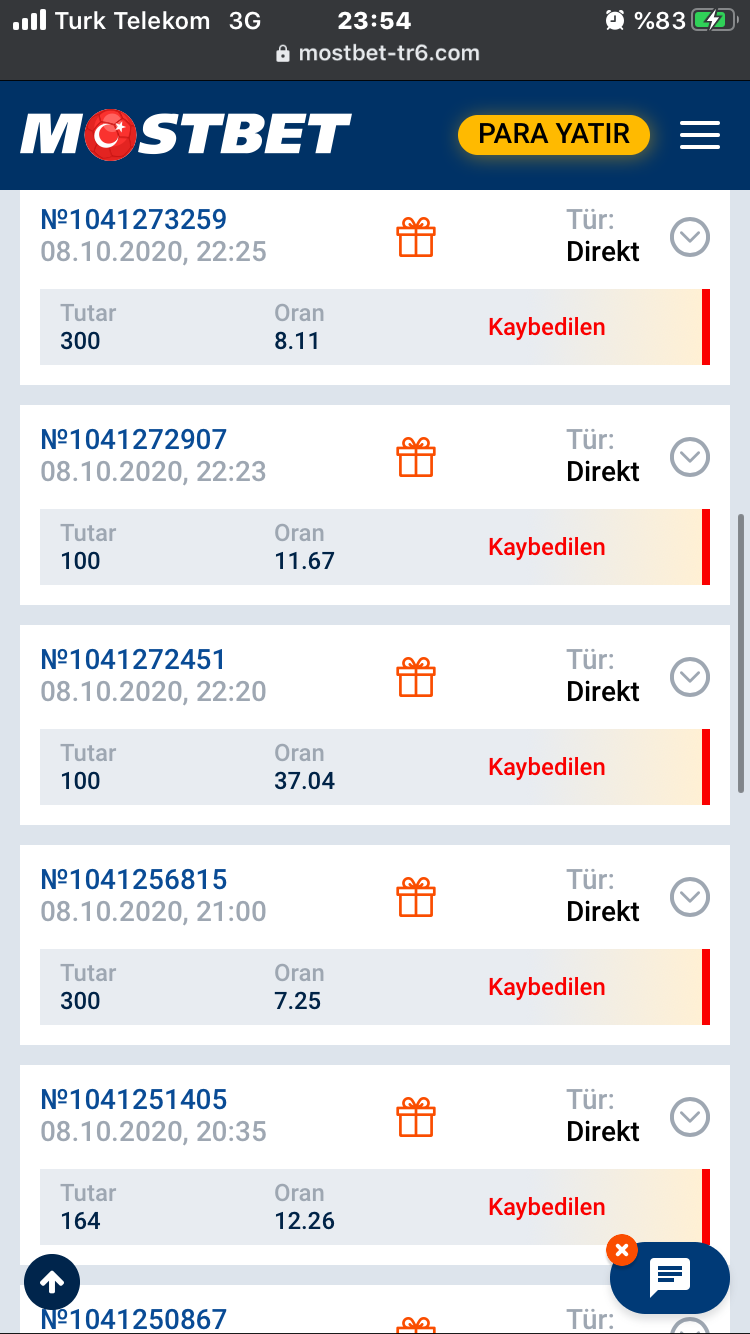Expand bet №1041272451 details chevron
This screenshot has height=1334, width=750.
690,677
